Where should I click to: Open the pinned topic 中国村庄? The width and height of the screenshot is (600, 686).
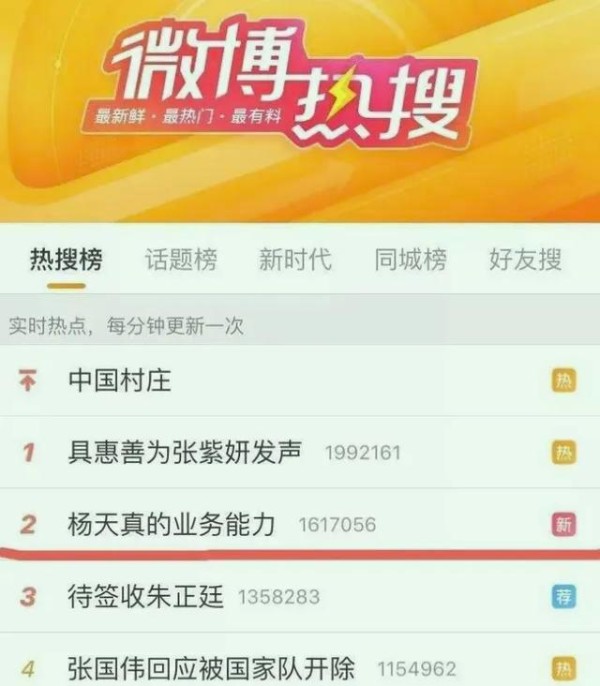point(120,380)
